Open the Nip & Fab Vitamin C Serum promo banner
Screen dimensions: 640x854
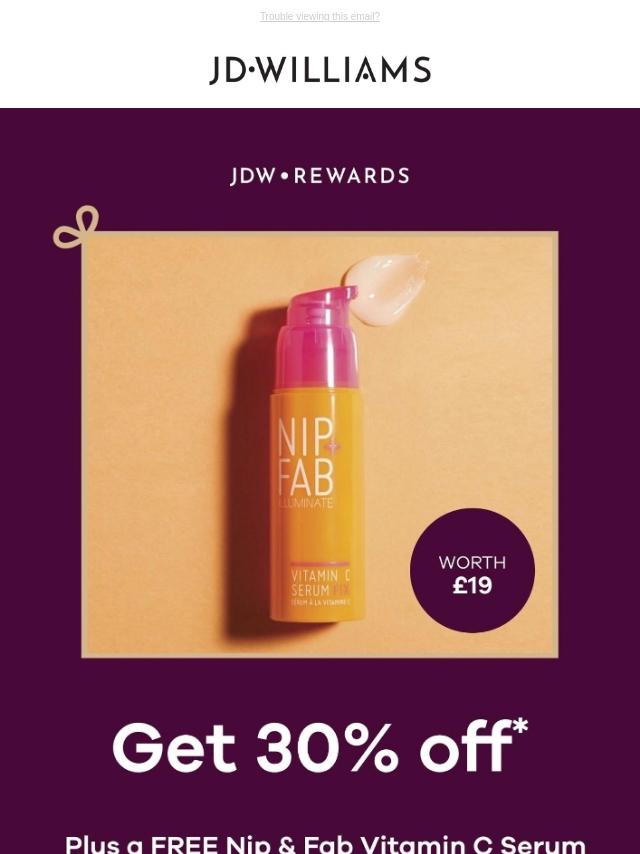(320, 444)
